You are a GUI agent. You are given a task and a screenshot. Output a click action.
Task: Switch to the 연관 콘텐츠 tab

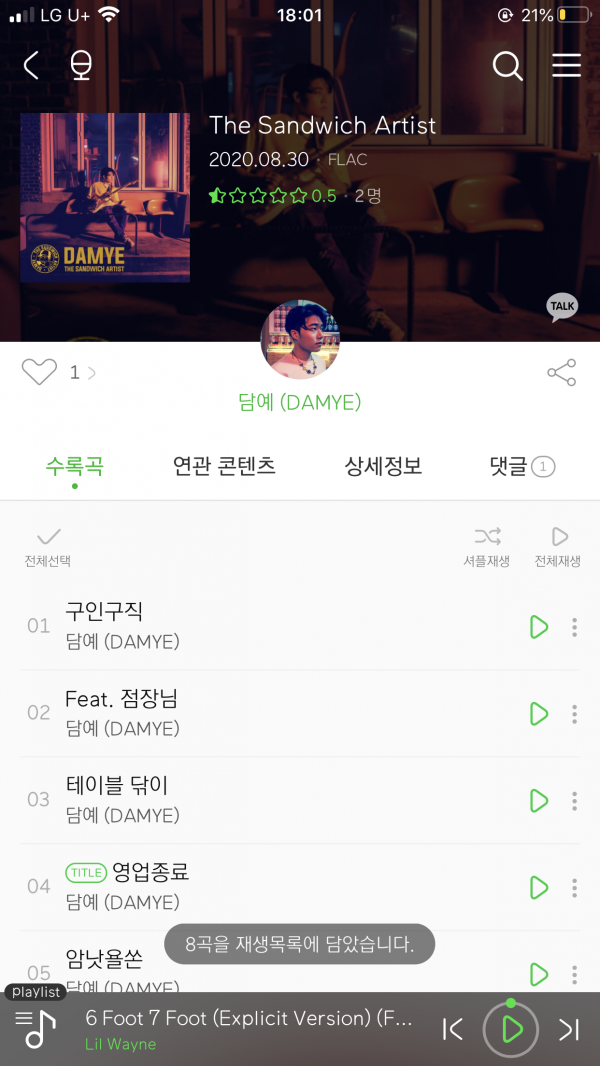tap(224, 466)
